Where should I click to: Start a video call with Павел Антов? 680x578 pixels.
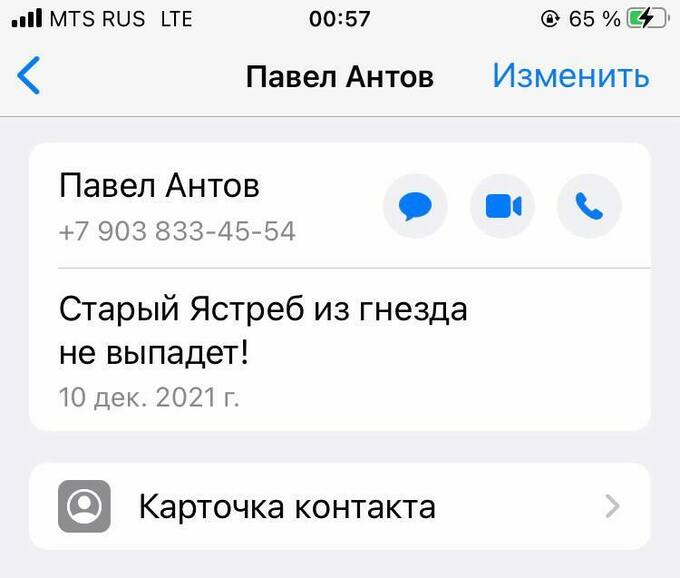tap(503, 207)
